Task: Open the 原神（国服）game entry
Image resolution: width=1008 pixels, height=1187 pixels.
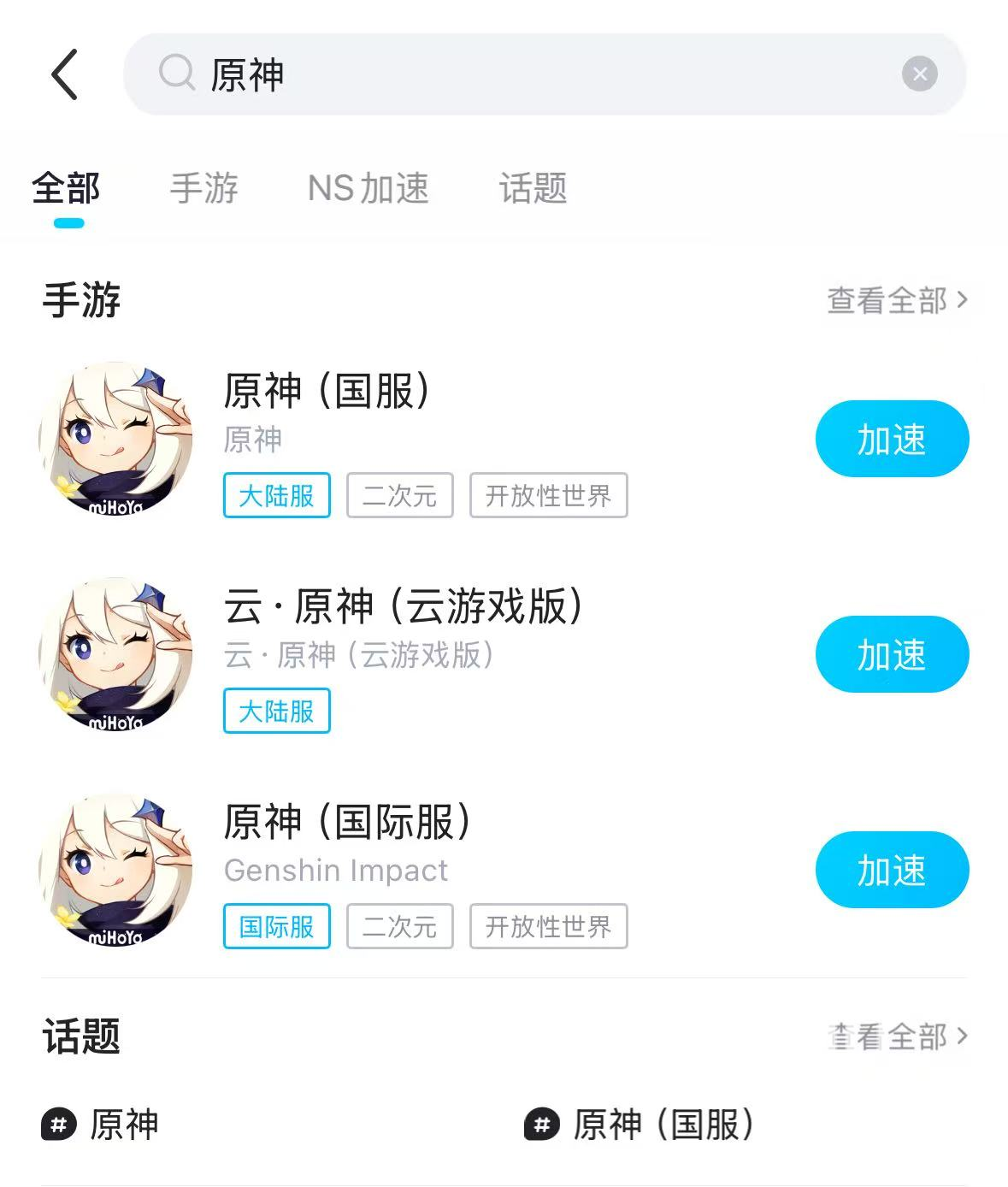Action: click(327, 392)
